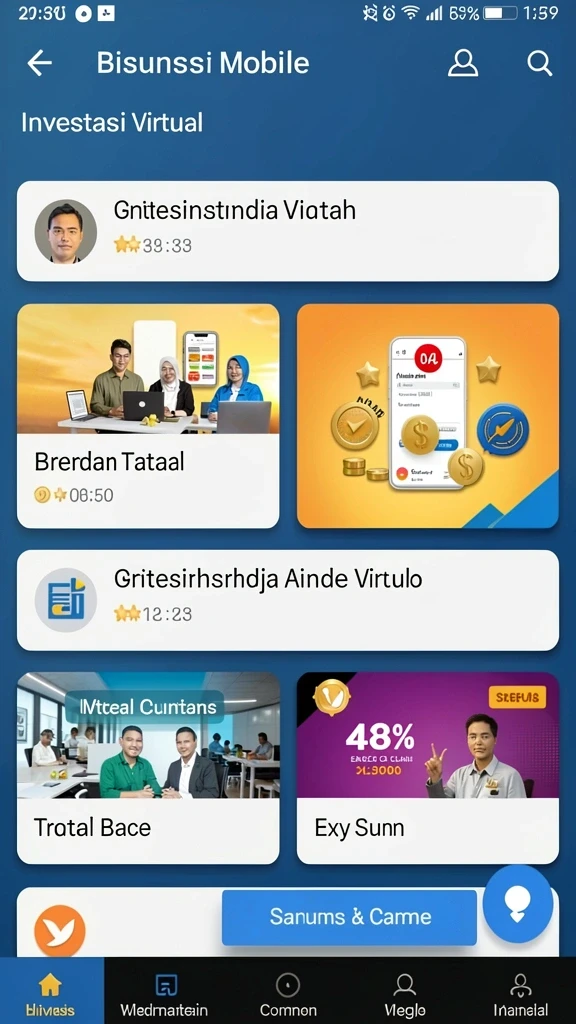Open the Trotal Bace card
Viewport: 576px width, 1024px height.
coord(148,768)
